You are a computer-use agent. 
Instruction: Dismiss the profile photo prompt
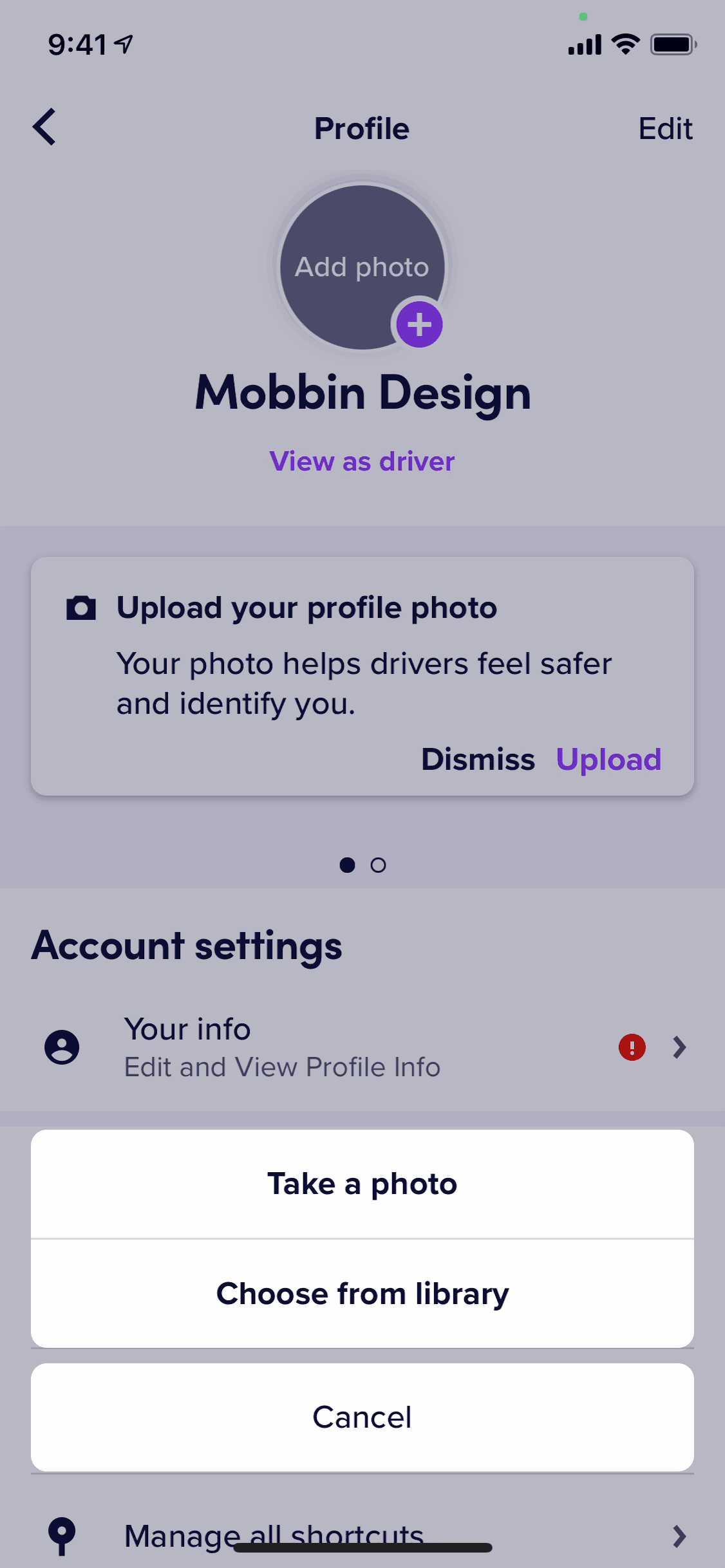pos(478,760)
